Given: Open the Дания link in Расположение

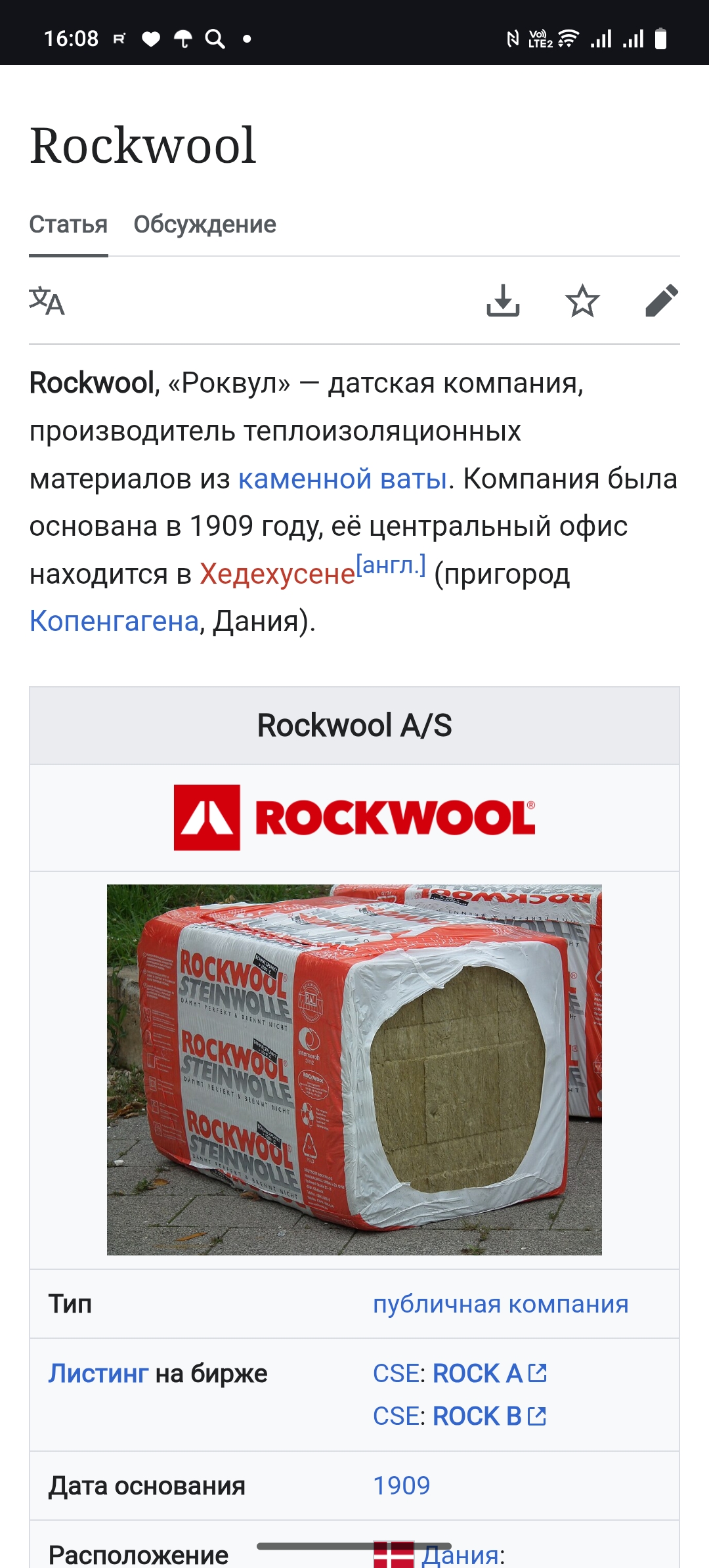Looking at the screenshot, I should pos(461,1555).
